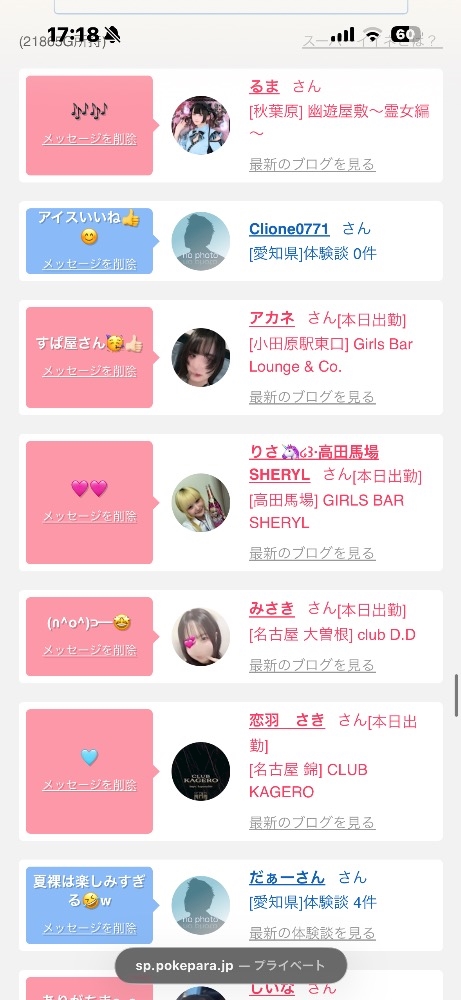Delete the アイスいいね message
This screenshot has height=1000, width=461.
coord(89,263)
